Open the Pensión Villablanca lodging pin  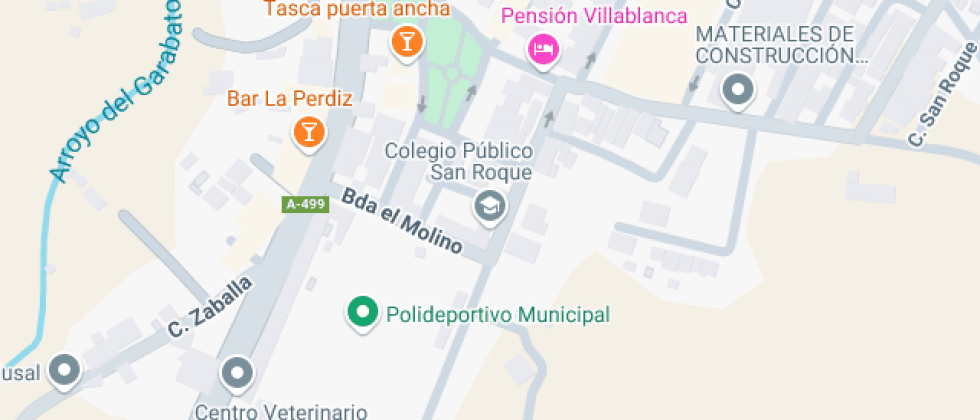(x=542, y=47)
